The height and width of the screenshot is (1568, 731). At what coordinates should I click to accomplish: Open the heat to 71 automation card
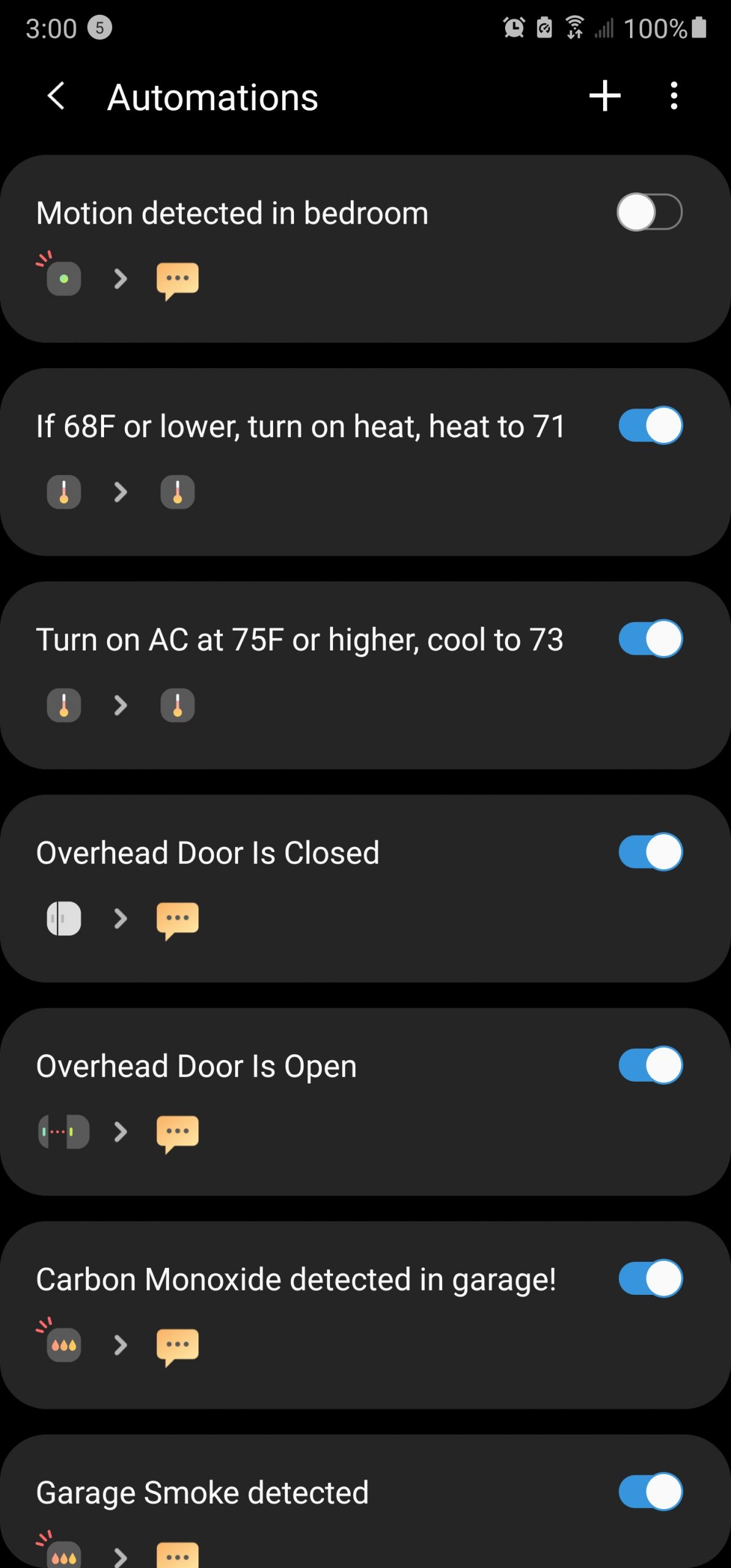point(300,426)
